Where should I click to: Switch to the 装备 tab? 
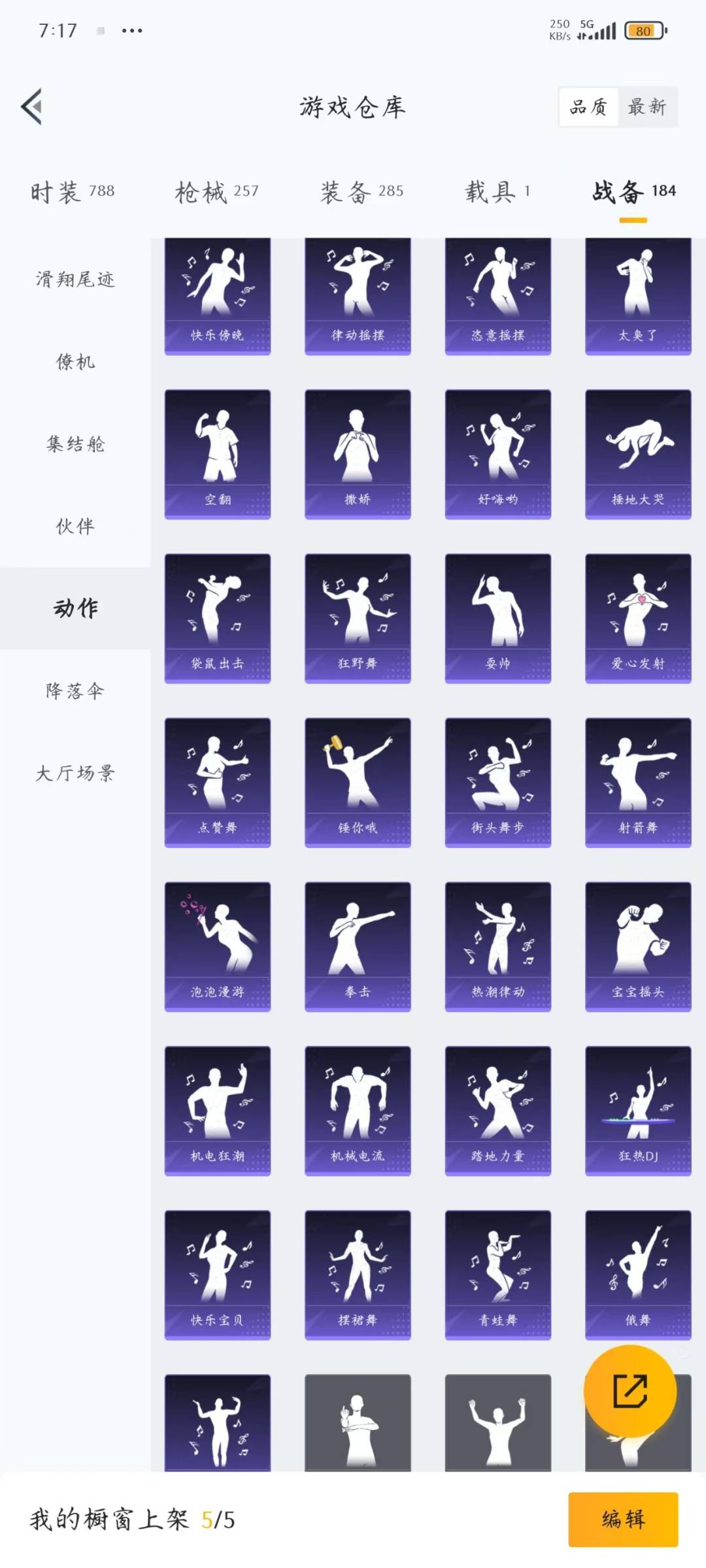[361, 191]
